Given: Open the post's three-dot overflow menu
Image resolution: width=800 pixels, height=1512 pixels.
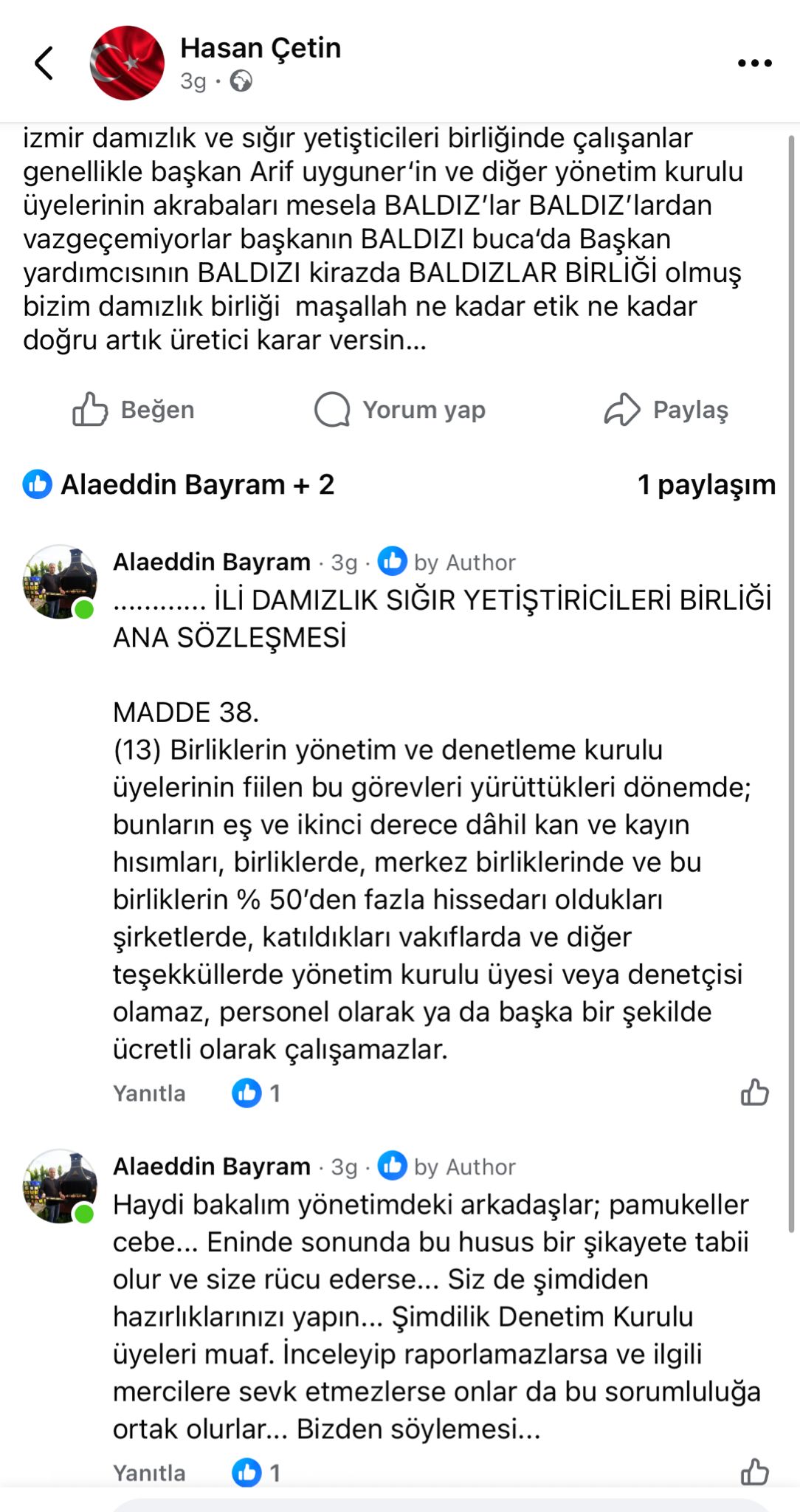Looking at the screenshot, I should [x=754, y=63].
